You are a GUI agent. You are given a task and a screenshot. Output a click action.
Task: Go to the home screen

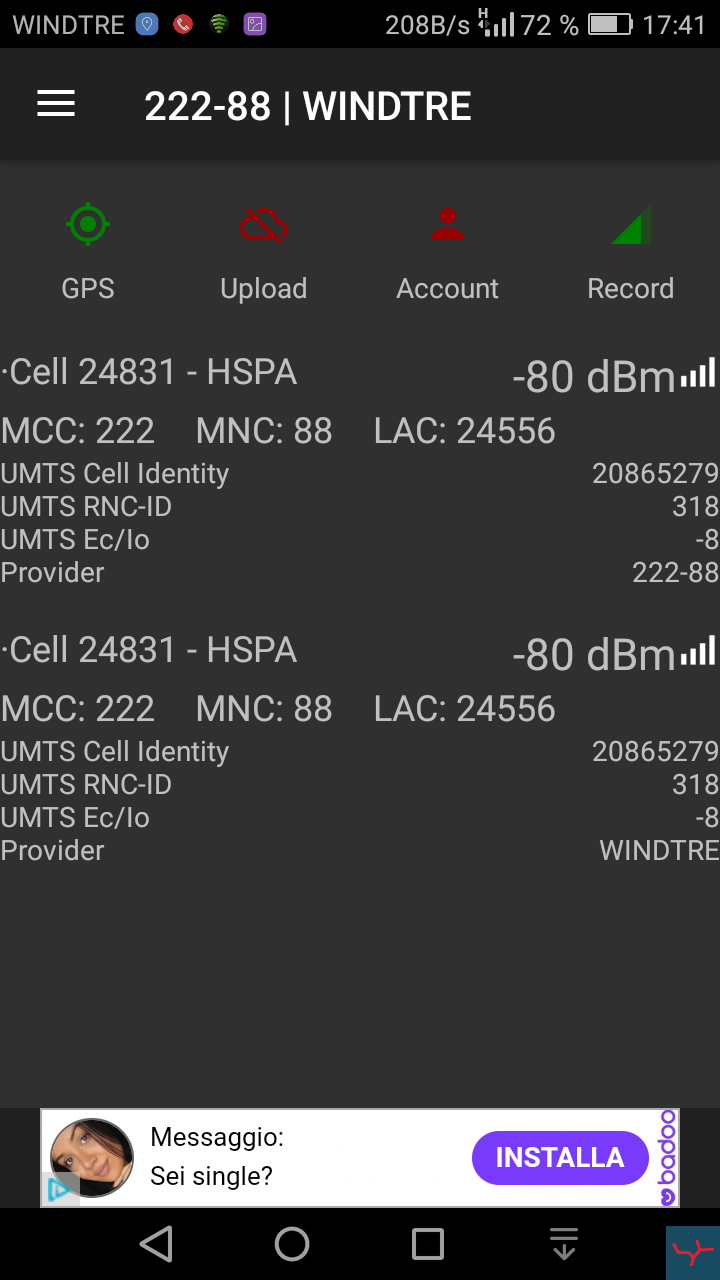[292, 1244]
